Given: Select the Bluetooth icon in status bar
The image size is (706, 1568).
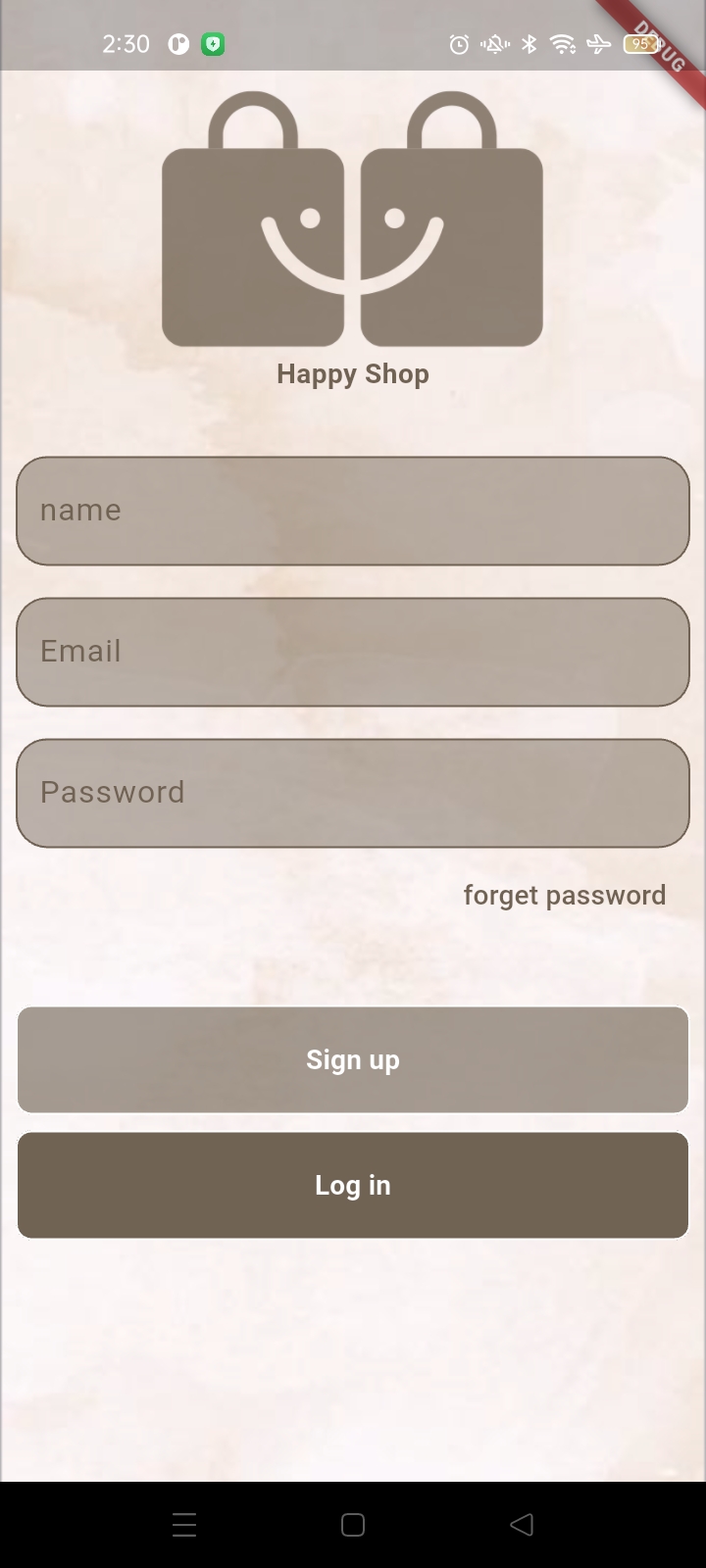Looking at the screenshot, I should [529, 44].
